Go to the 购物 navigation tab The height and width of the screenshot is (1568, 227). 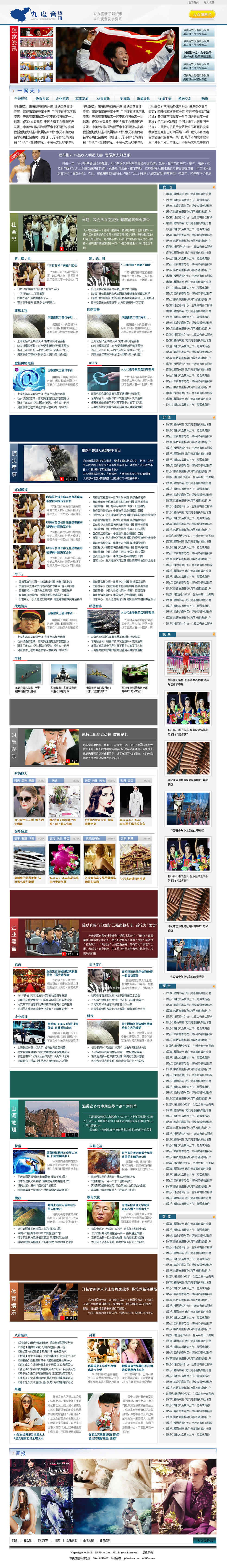[205, 99]
